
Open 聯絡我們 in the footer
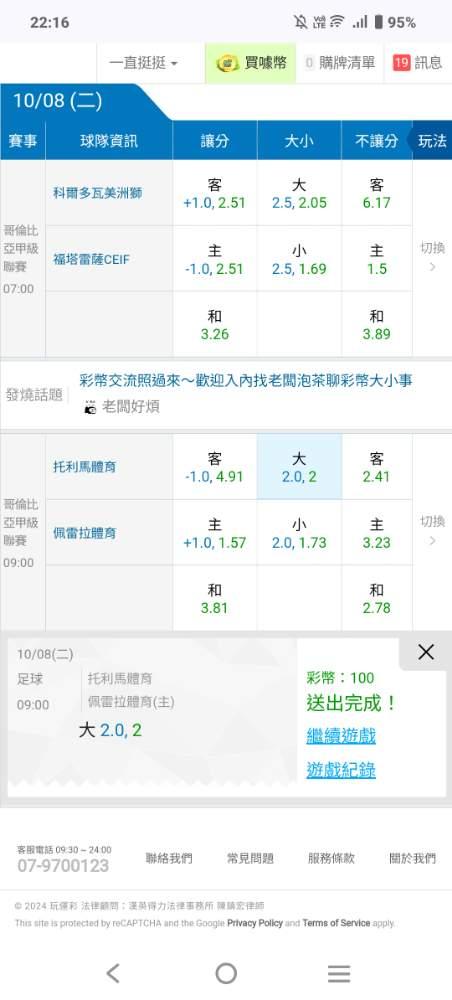[169, 858]
